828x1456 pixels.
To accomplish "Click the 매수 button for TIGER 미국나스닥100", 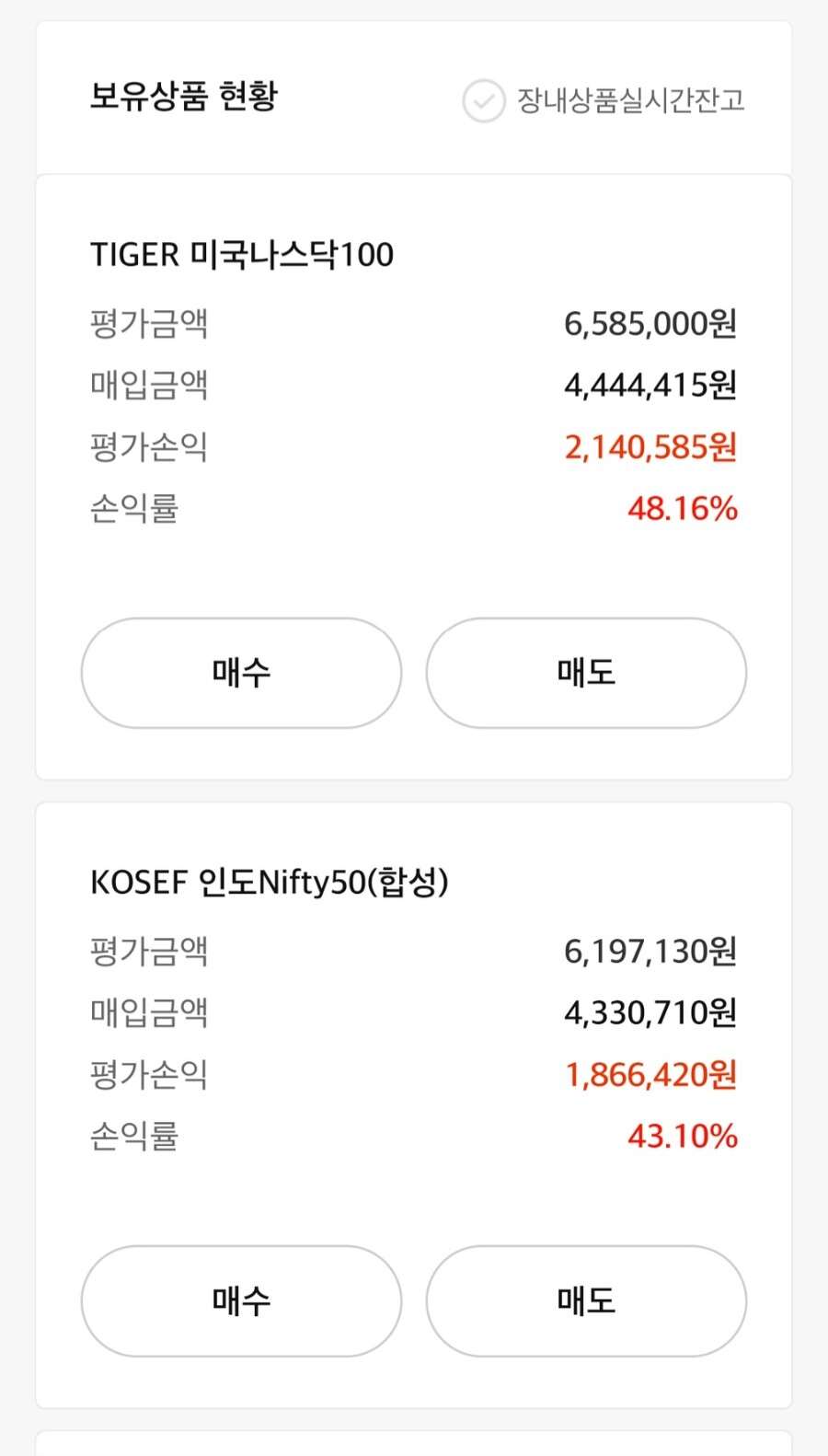I will [241, 673].
